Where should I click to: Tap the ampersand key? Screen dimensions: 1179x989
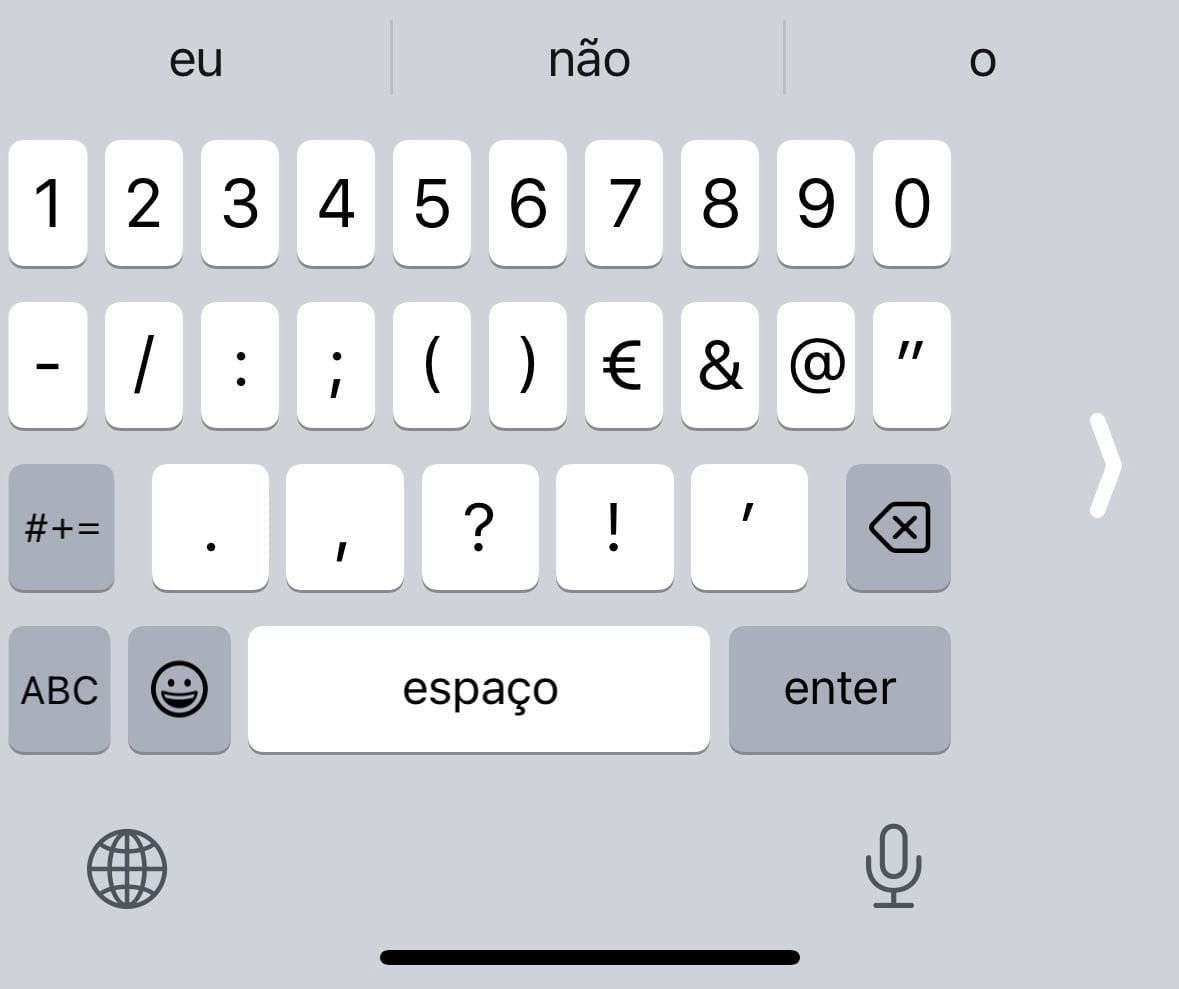pyautogui.click(x=719, y=365)
